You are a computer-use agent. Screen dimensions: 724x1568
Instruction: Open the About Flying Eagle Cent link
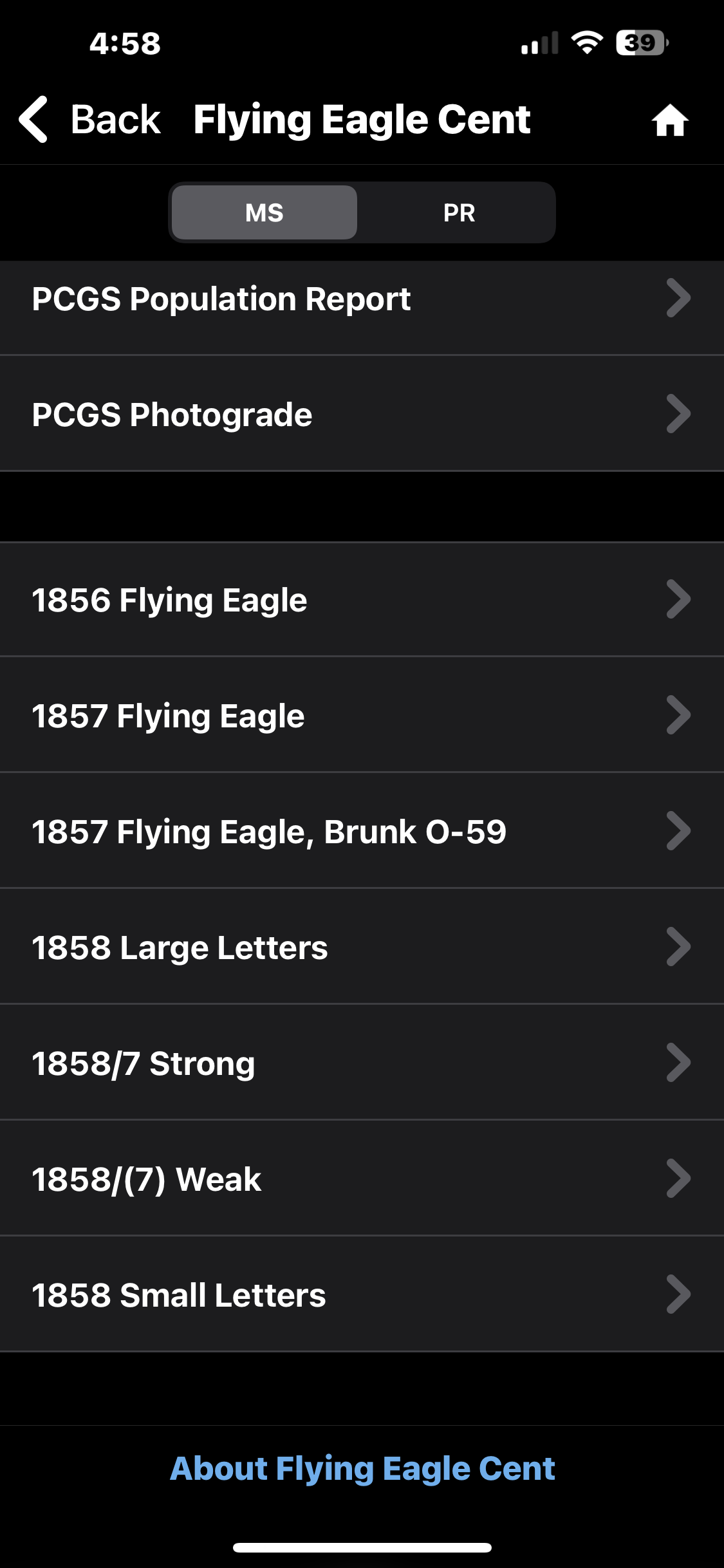[362, 1470]
